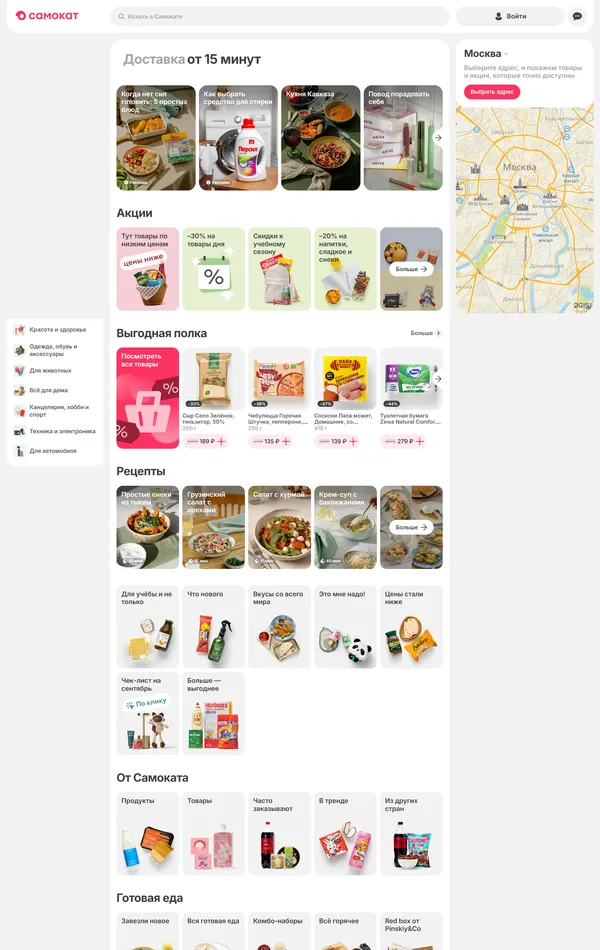The image size is (600, 950).
Task: Open Для животных category
Action: [x=50, y=371]
